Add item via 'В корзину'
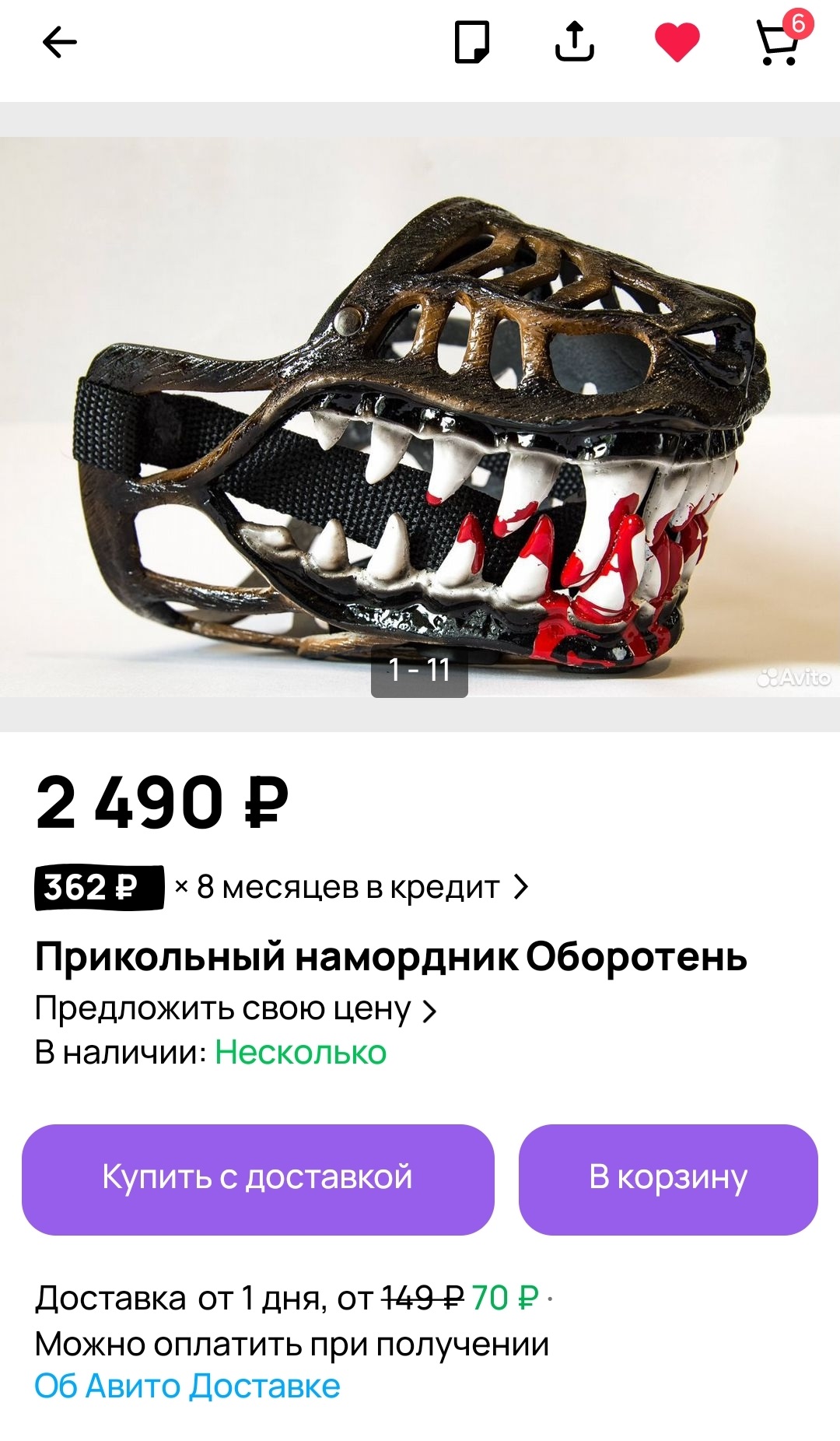840x1441 pixels. pyautogui.click(x=668, y=1179)
